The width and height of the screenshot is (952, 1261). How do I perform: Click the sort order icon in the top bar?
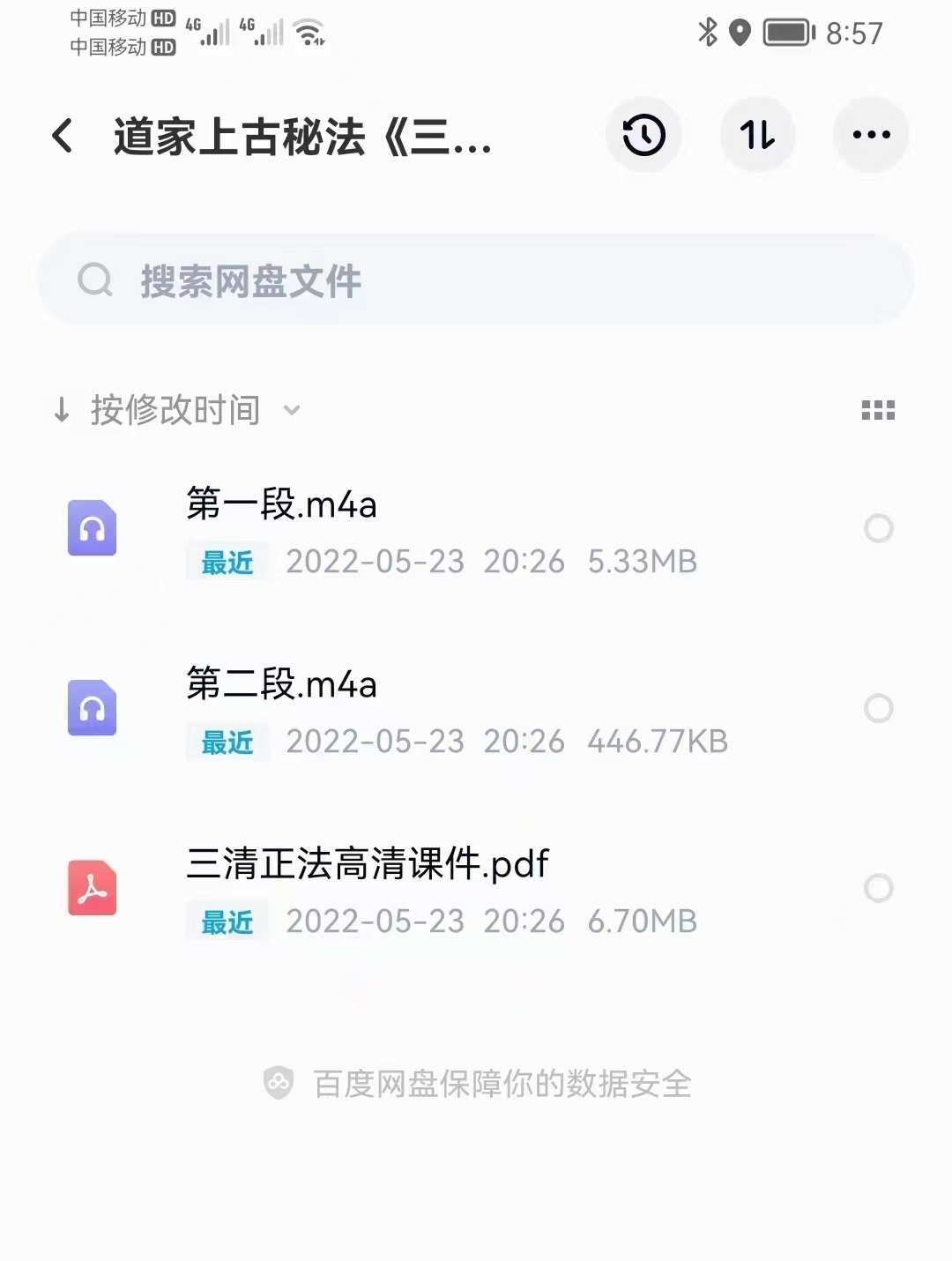point(758,135)
